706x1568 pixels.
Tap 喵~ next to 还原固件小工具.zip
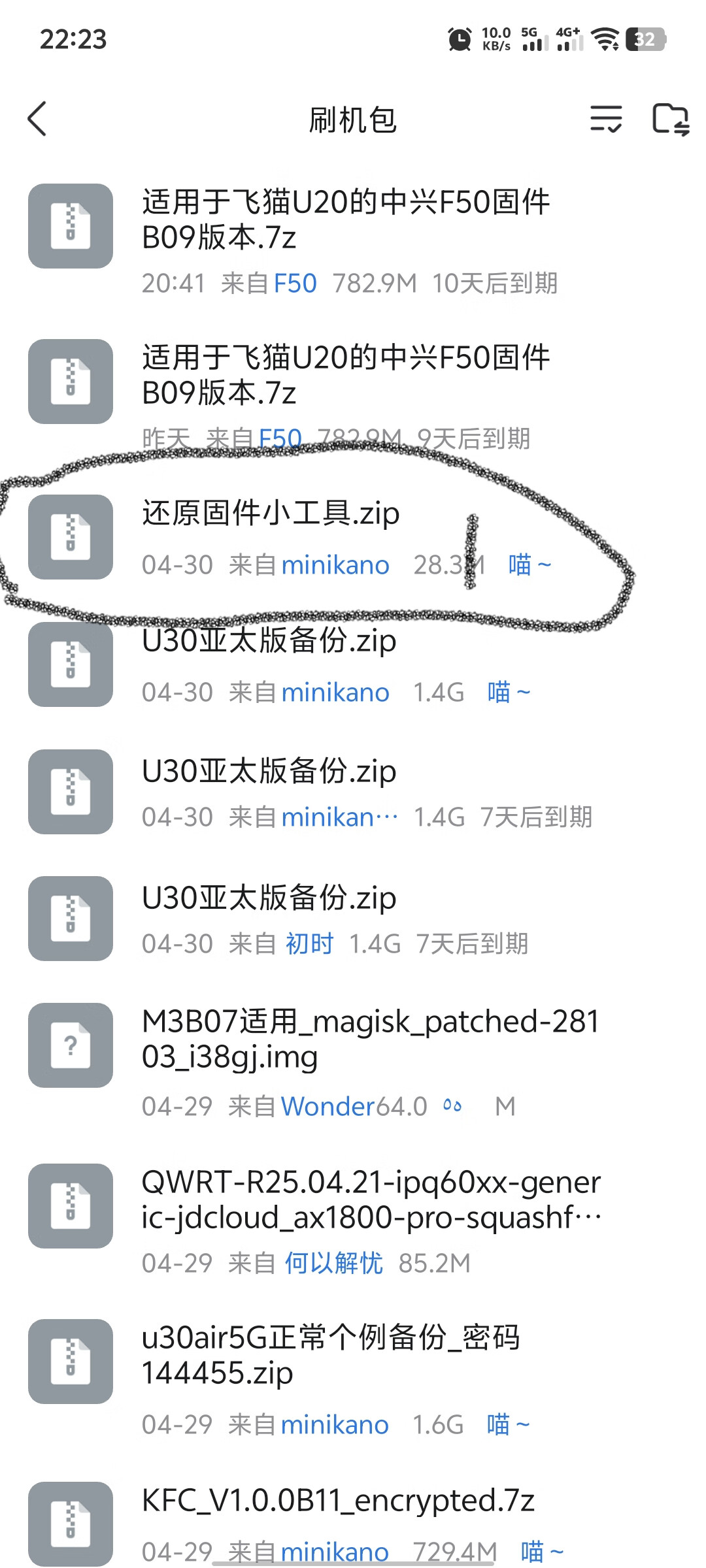(528, 564)
